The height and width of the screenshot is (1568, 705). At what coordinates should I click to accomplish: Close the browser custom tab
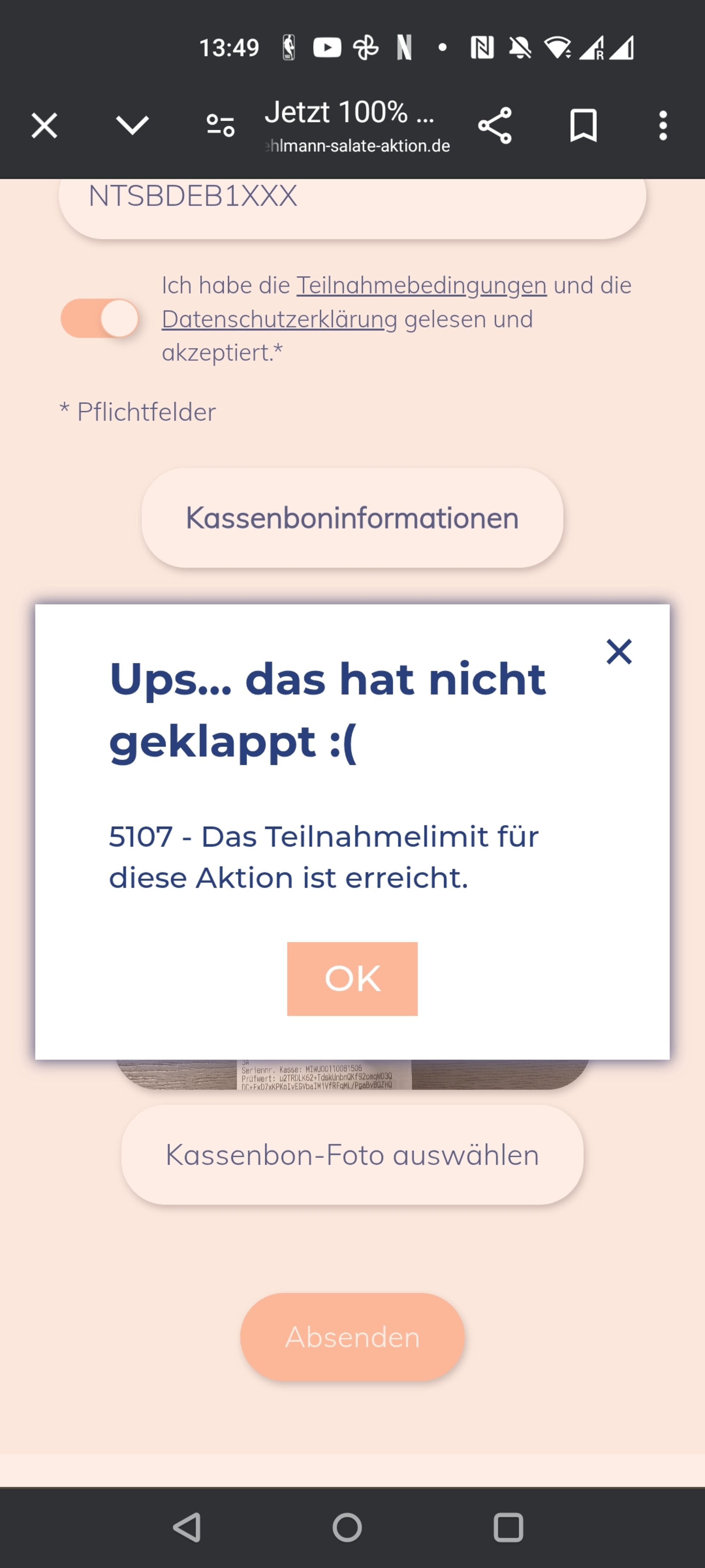(44, 126)
